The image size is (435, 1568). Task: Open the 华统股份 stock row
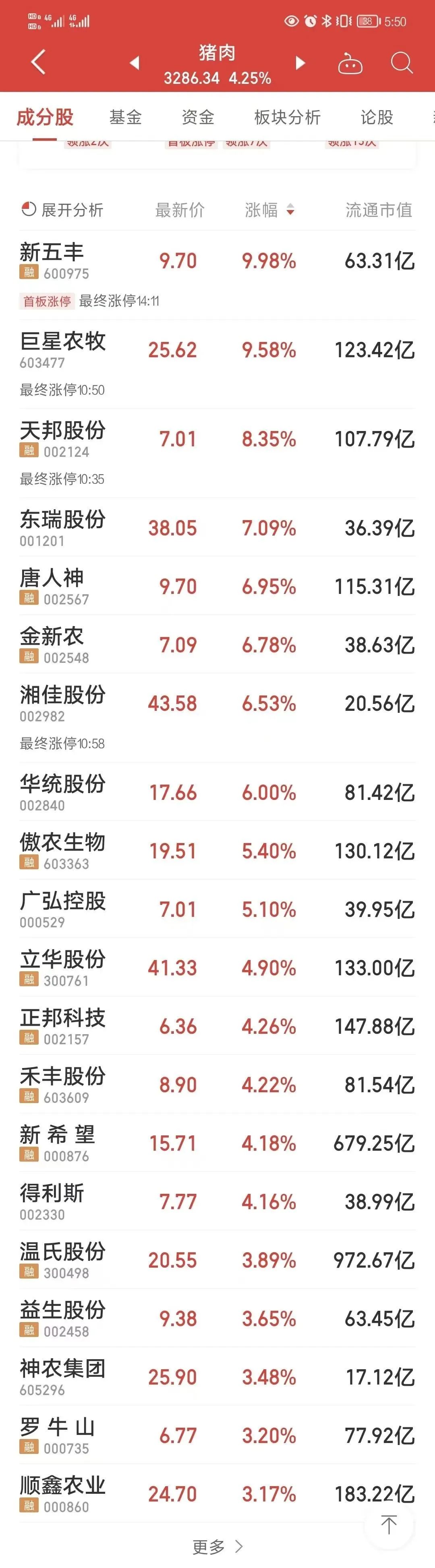coord(217,792)
